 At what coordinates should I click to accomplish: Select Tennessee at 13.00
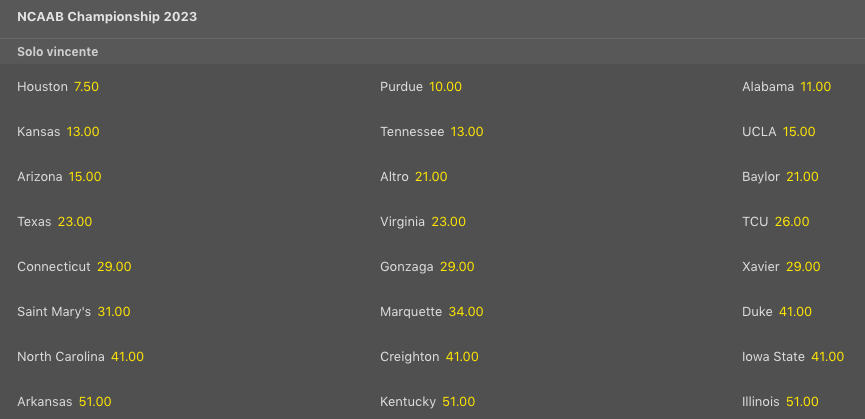pyautogui.click(x=431, y=132)
